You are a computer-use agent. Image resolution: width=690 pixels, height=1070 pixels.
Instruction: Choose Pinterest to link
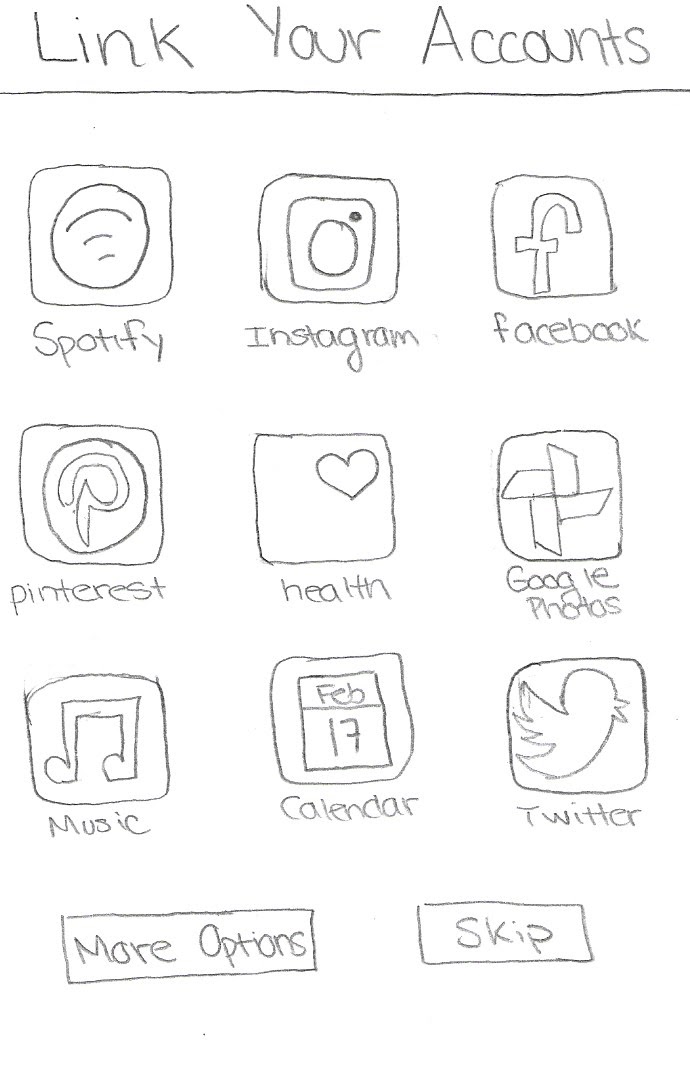click(92, 493)
